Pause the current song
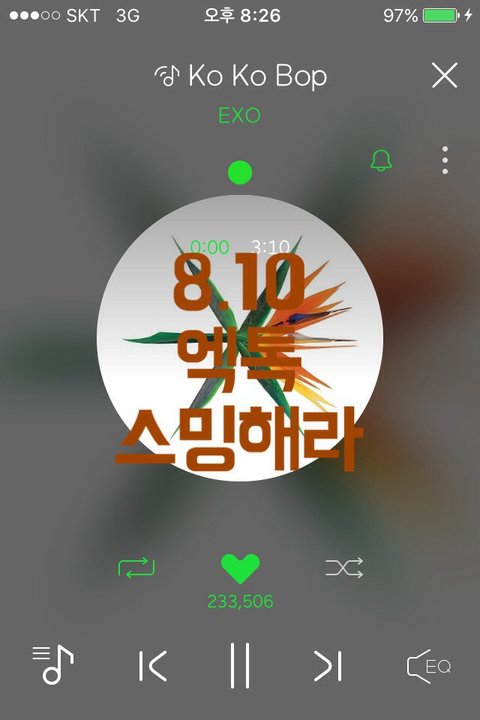Viewport: 480px width, 720px height. 240,665
